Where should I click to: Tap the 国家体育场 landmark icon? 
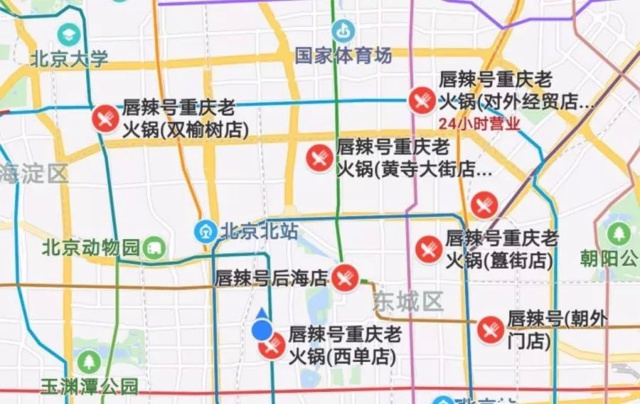pyautogui.click(x=344, y=32)
